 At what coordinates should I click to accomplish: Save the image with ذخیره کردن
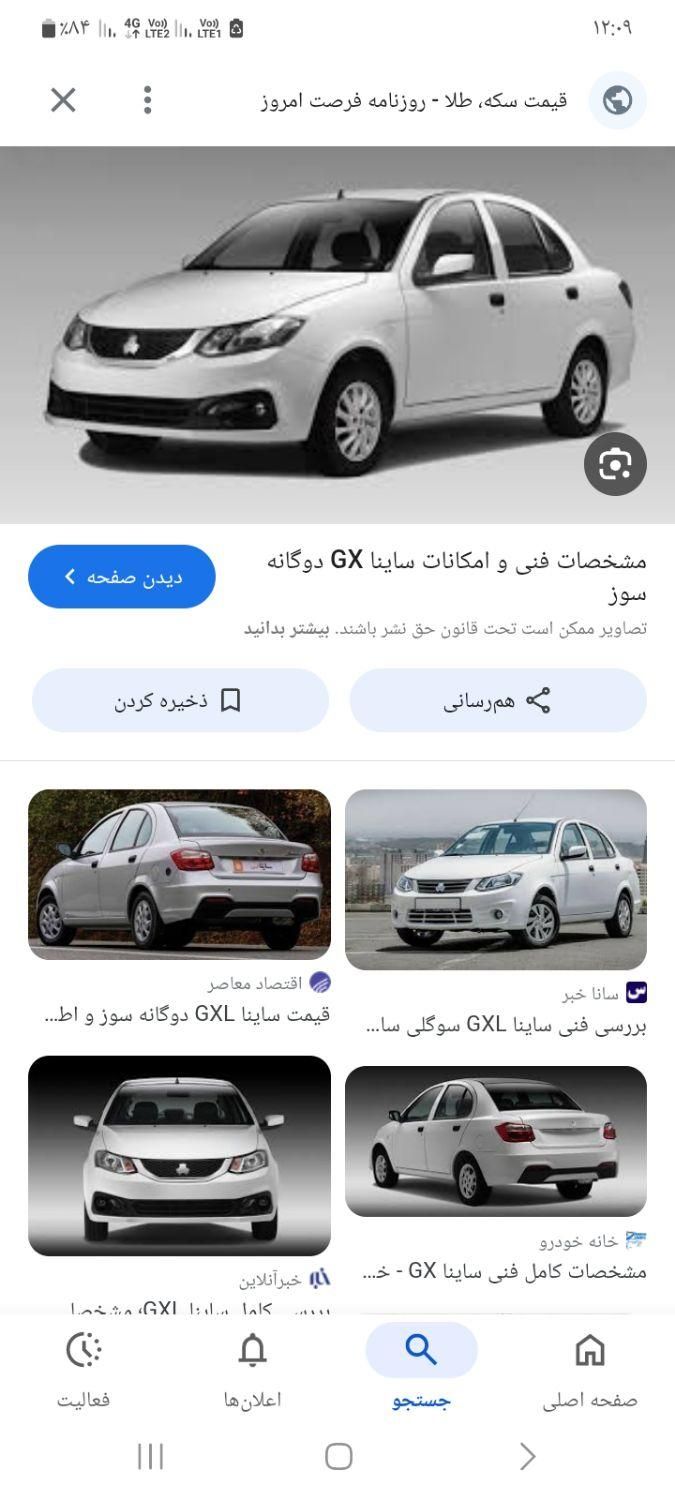[180, 700]
